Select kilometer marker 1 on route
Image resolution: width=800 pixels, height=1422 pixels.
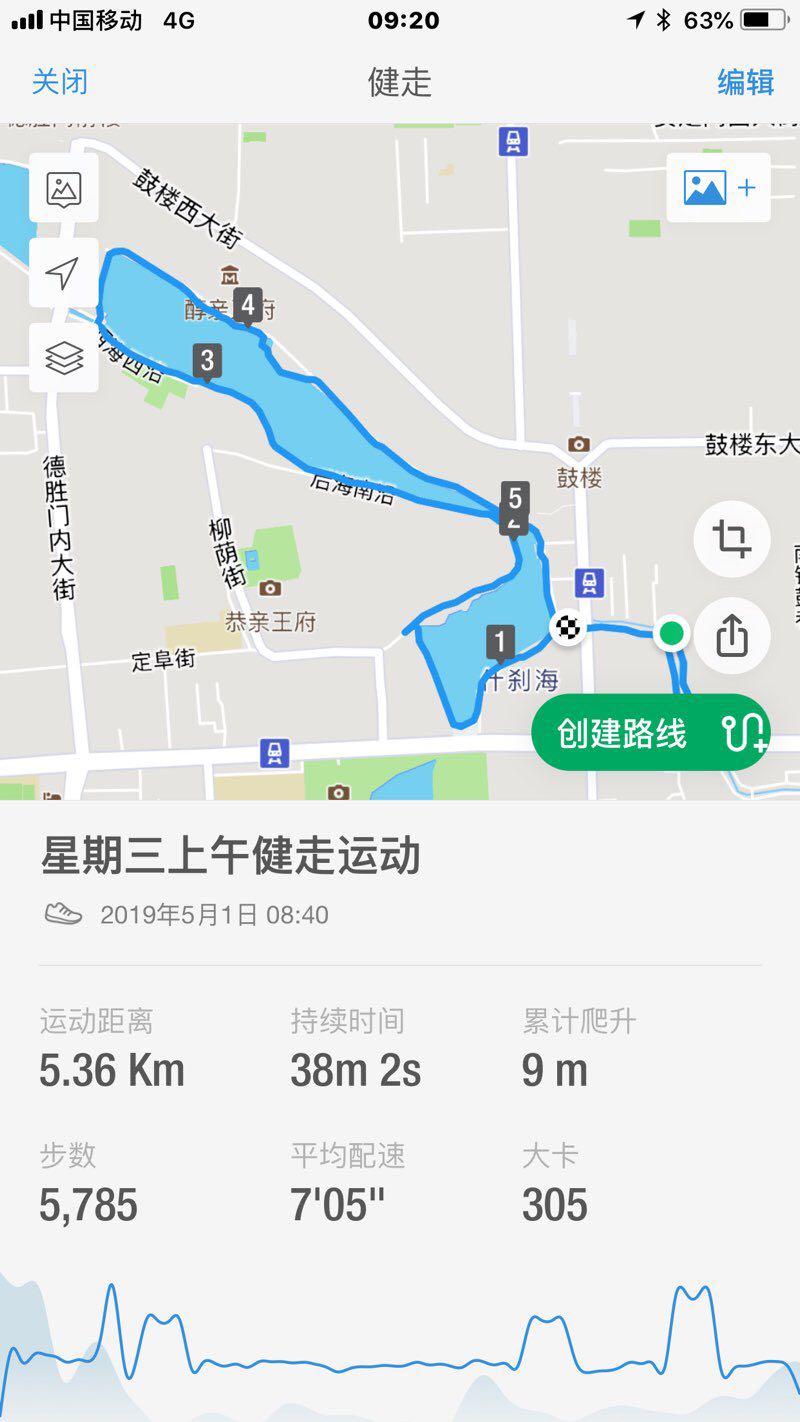pyautogui.click(x=499, y=641)
